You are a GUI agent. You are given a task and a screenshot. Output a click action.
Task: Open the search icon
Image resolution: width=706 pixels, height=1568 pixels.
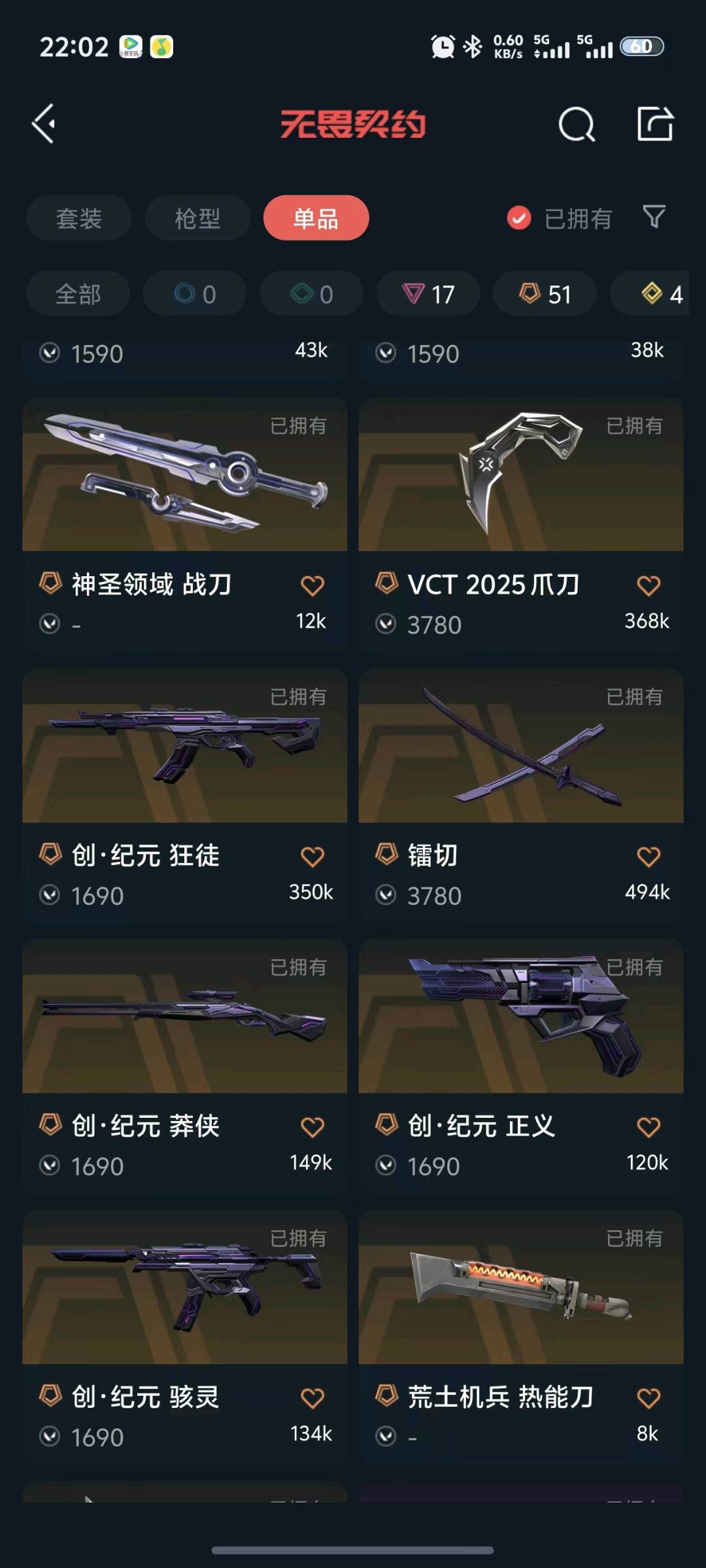point(577,124)
